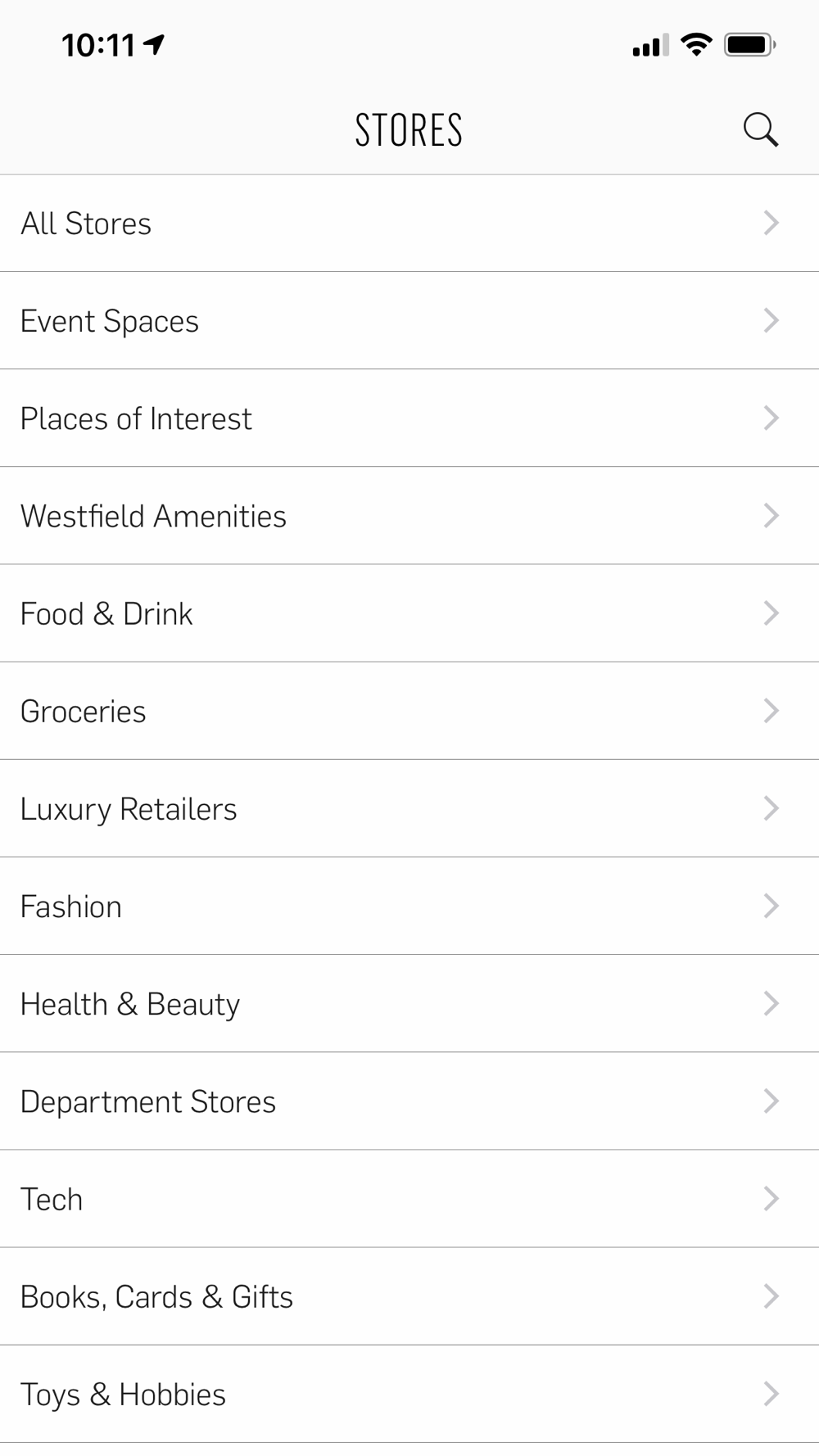Browse Toys & Hobbies stores
Viewport: 819px width, 1456px height.
tap(409, 1394)
